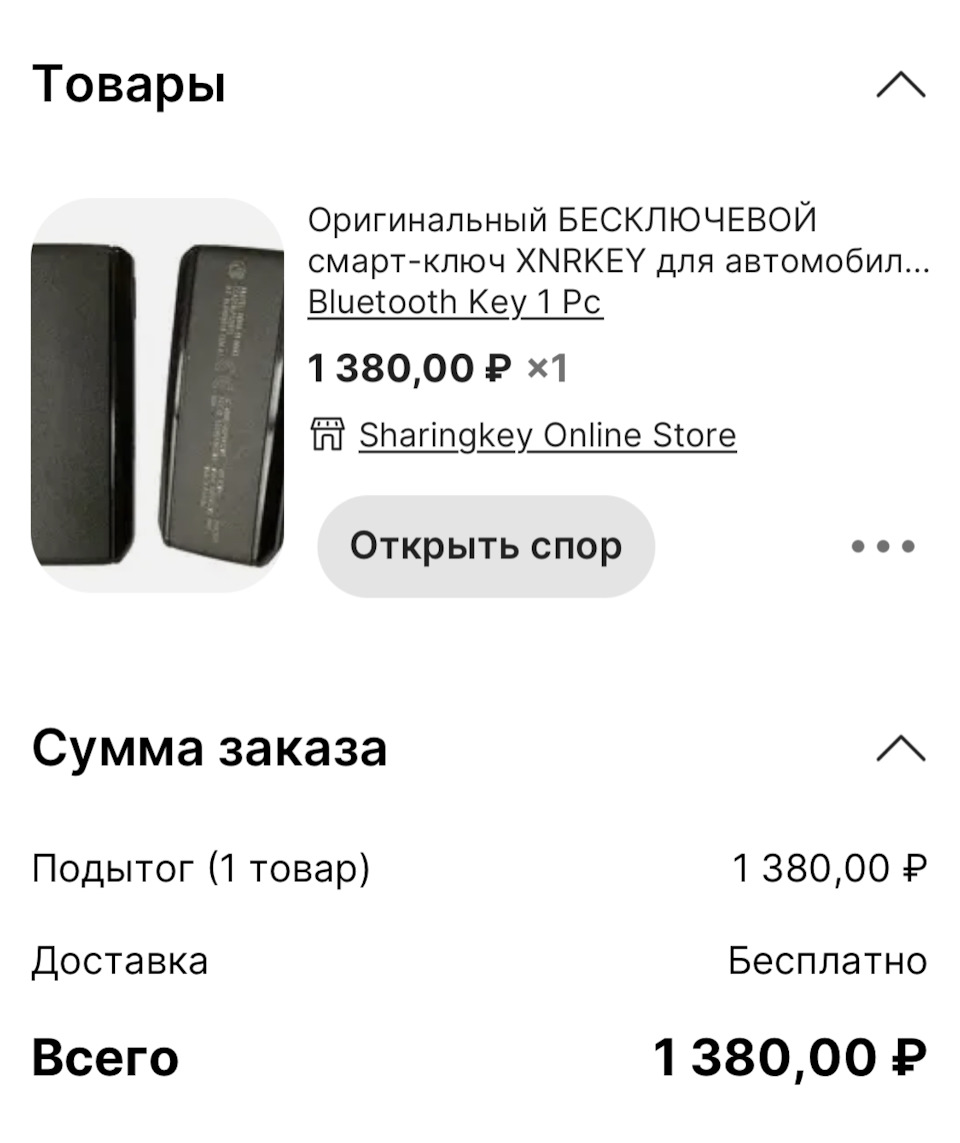Collapse the Сумма заказа section chevron
This screenshot has width=960, height=1143.
900,748
